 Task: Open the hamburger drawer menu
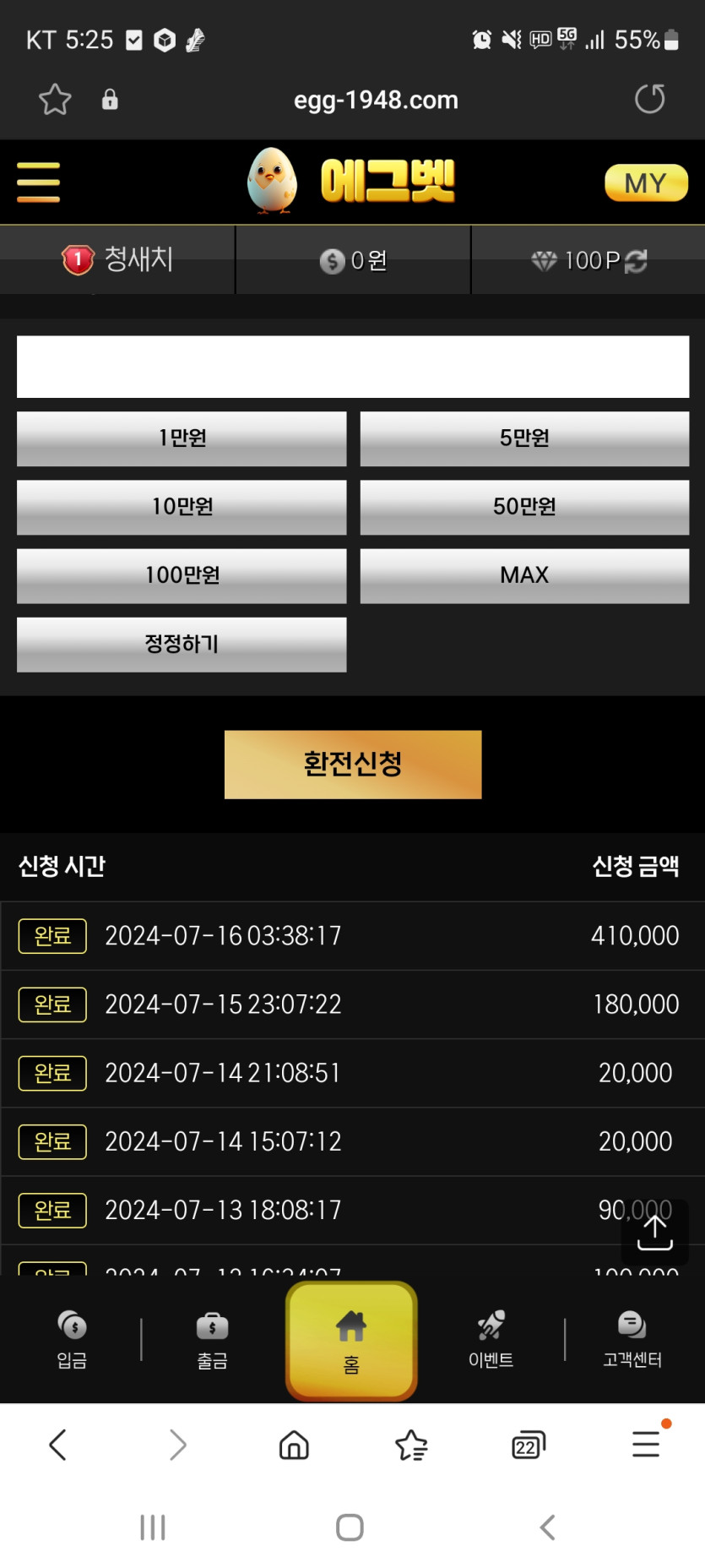(39, 182)
